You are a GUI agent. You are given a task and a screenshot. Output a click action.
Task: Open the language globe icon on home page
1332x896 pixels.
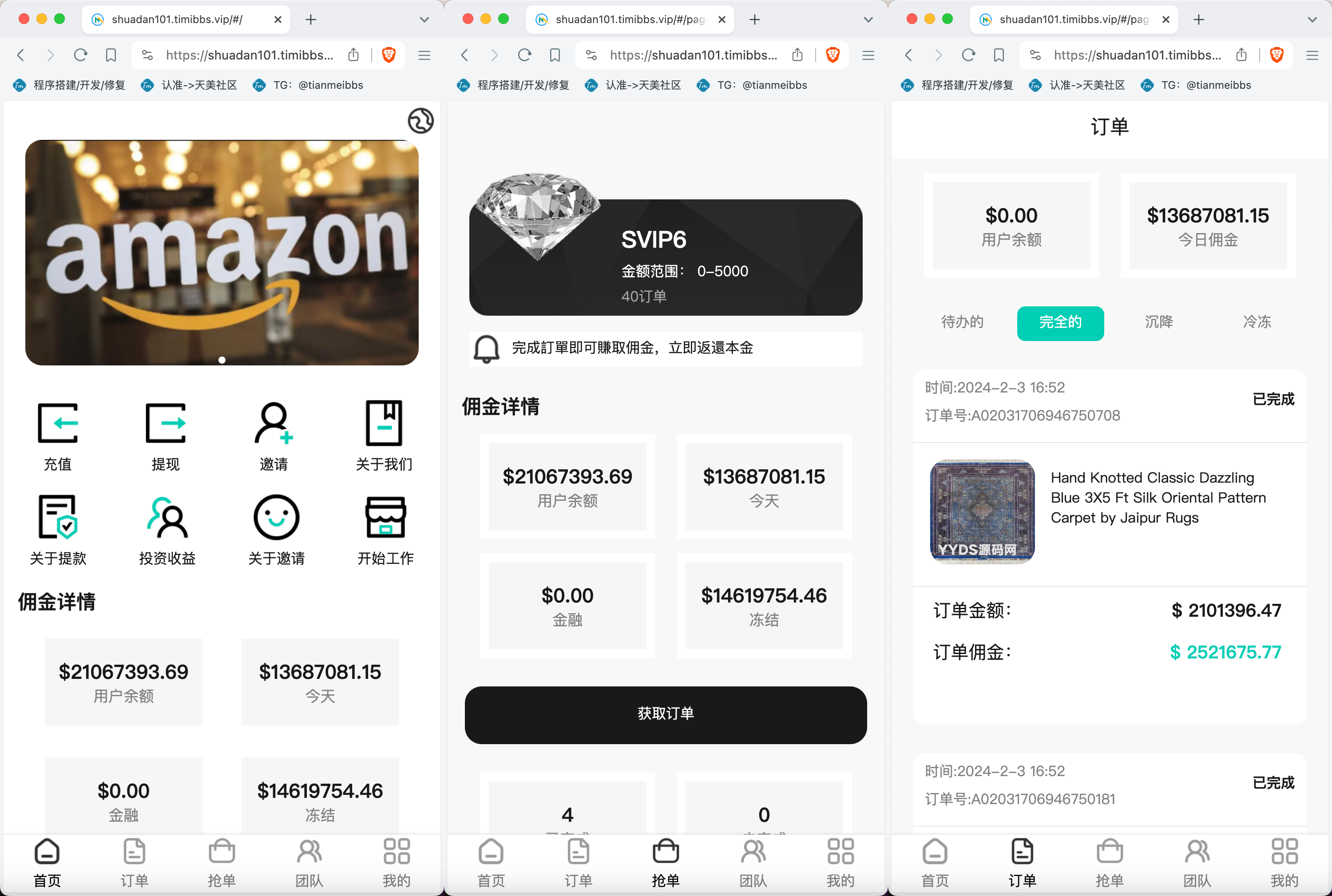click(420, 121)
